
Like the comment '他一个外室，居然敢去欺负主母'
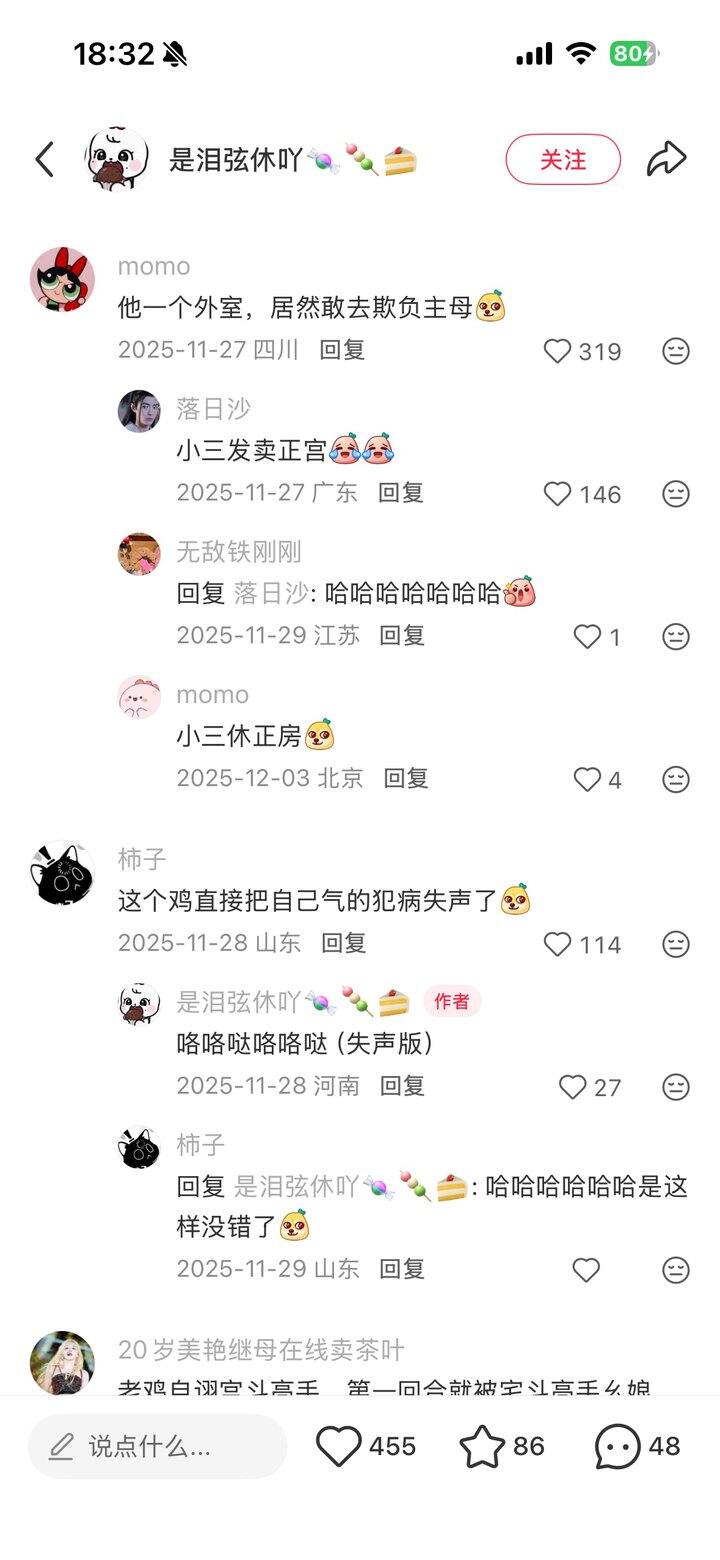tap(557, 351)
